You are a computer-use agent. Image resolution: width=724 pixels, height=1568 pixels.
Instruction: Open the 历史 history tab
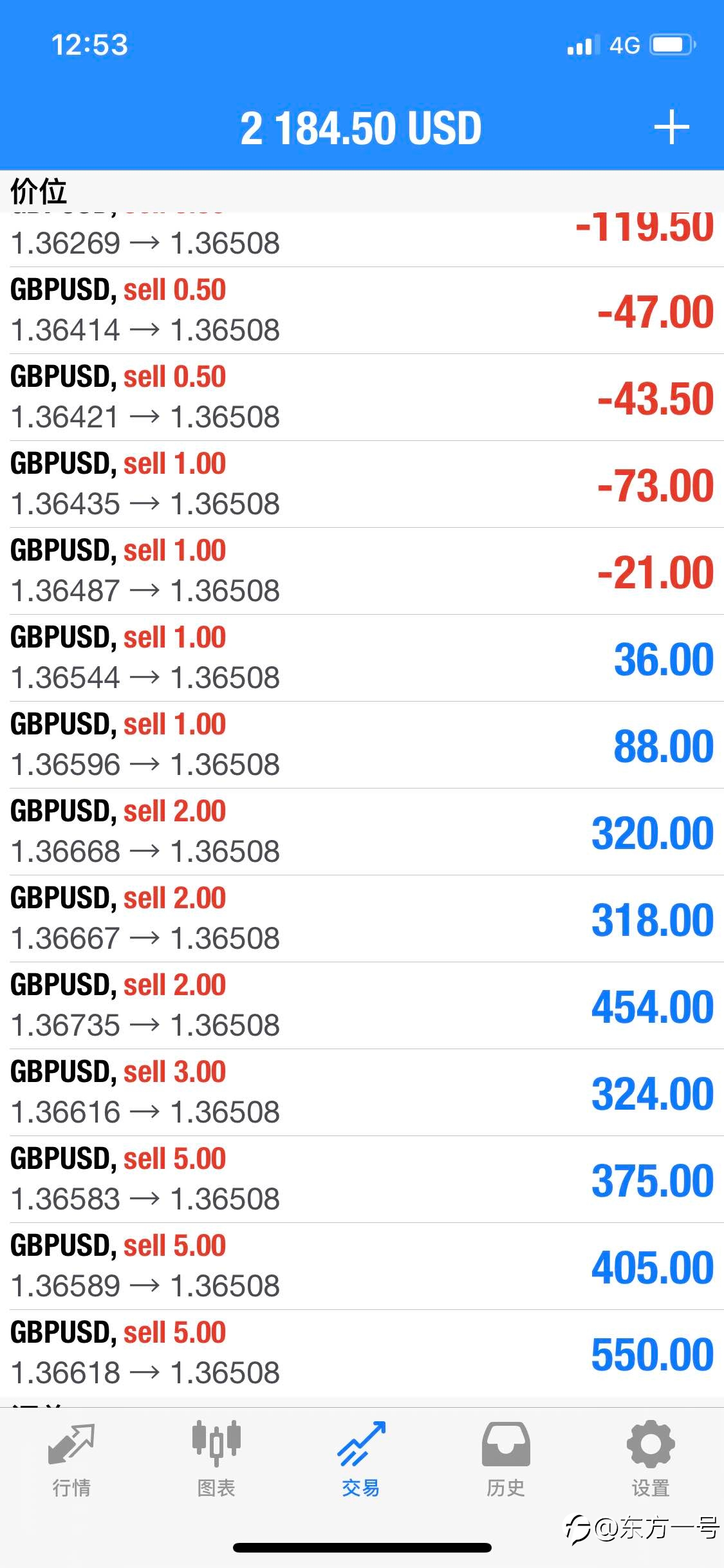click(506, 1459)
